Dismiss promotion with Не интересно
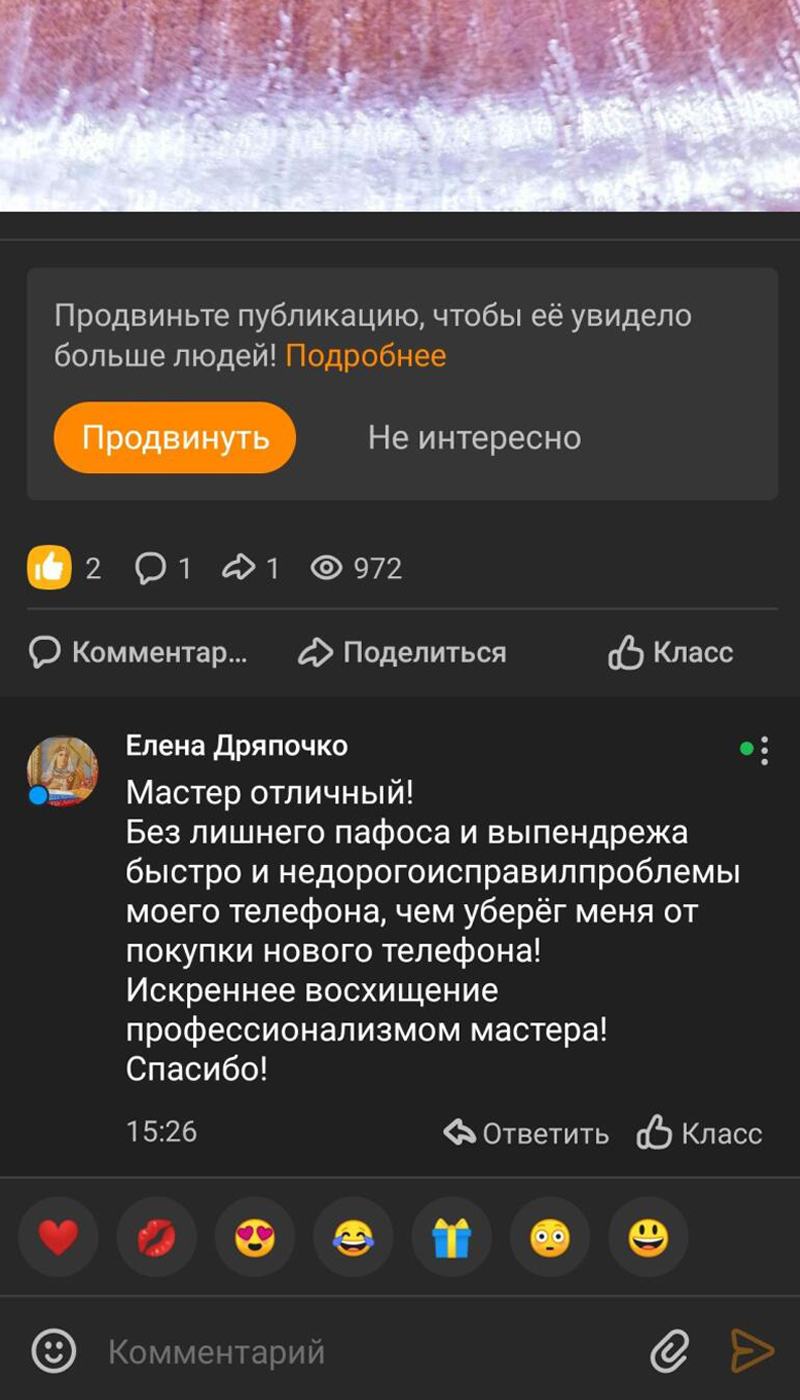The width and height of the screenshot is (800, 1400). (477, 437)
